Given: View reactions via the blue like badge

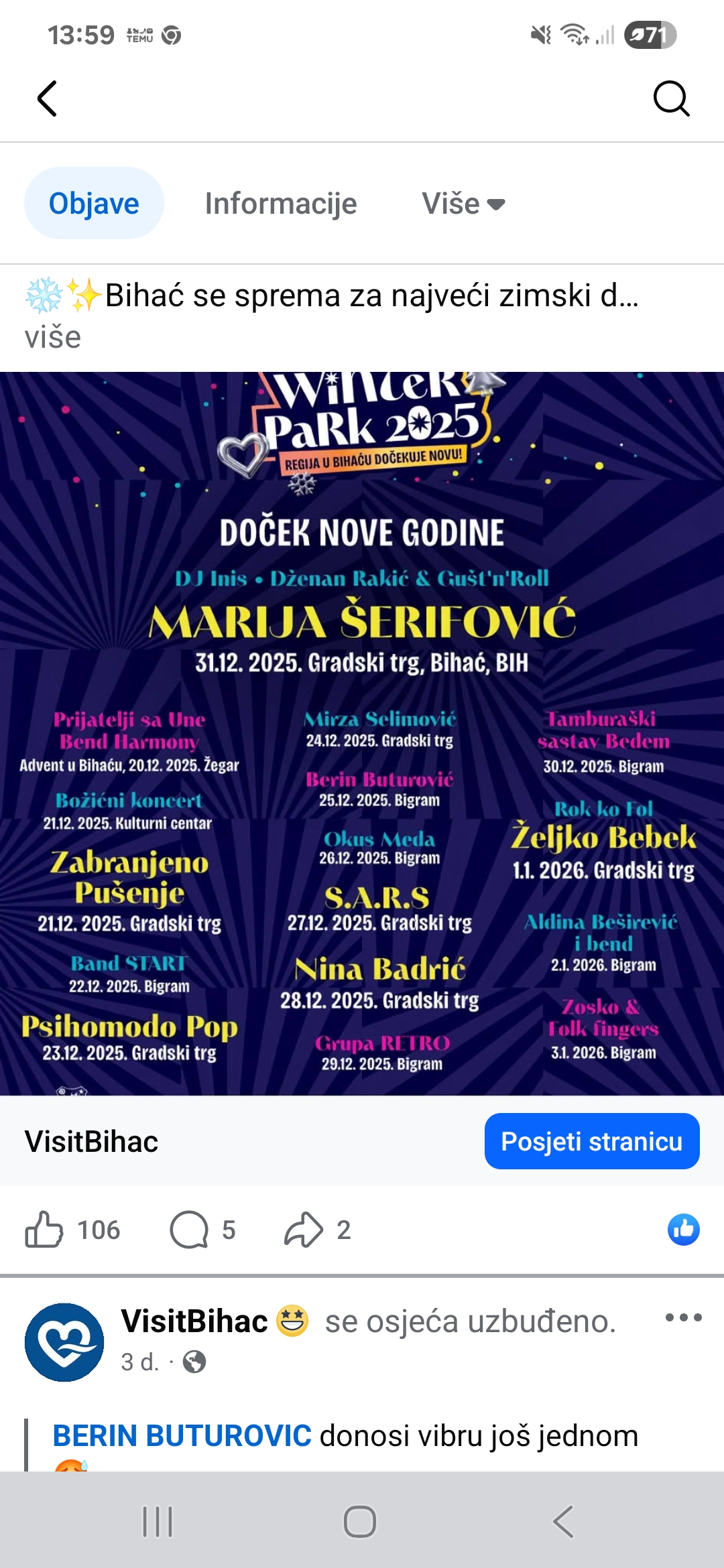Looking at the screenshot, I should [x=683, y=1230].
